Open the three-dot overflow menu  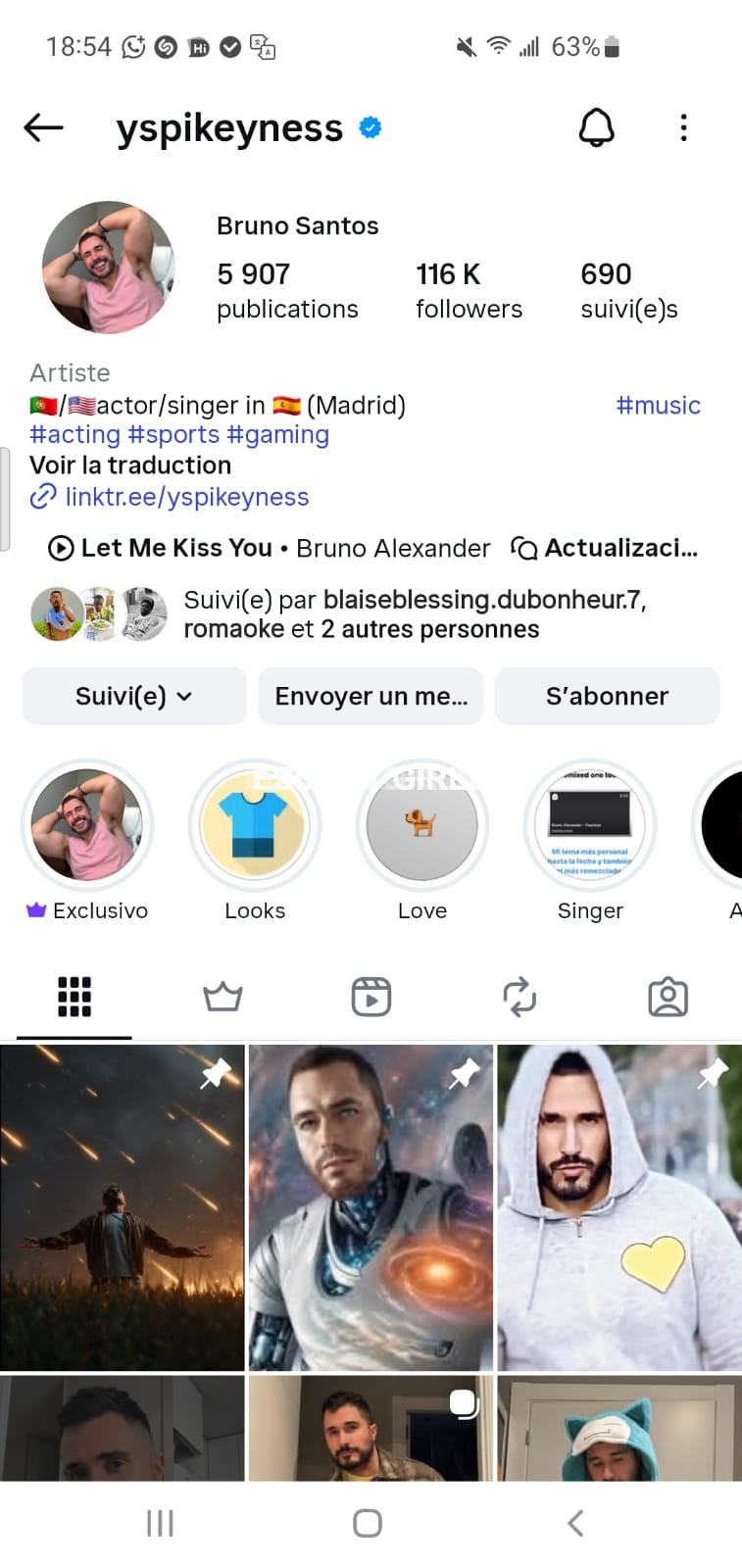pyautogui.click(x=683, y=127)
